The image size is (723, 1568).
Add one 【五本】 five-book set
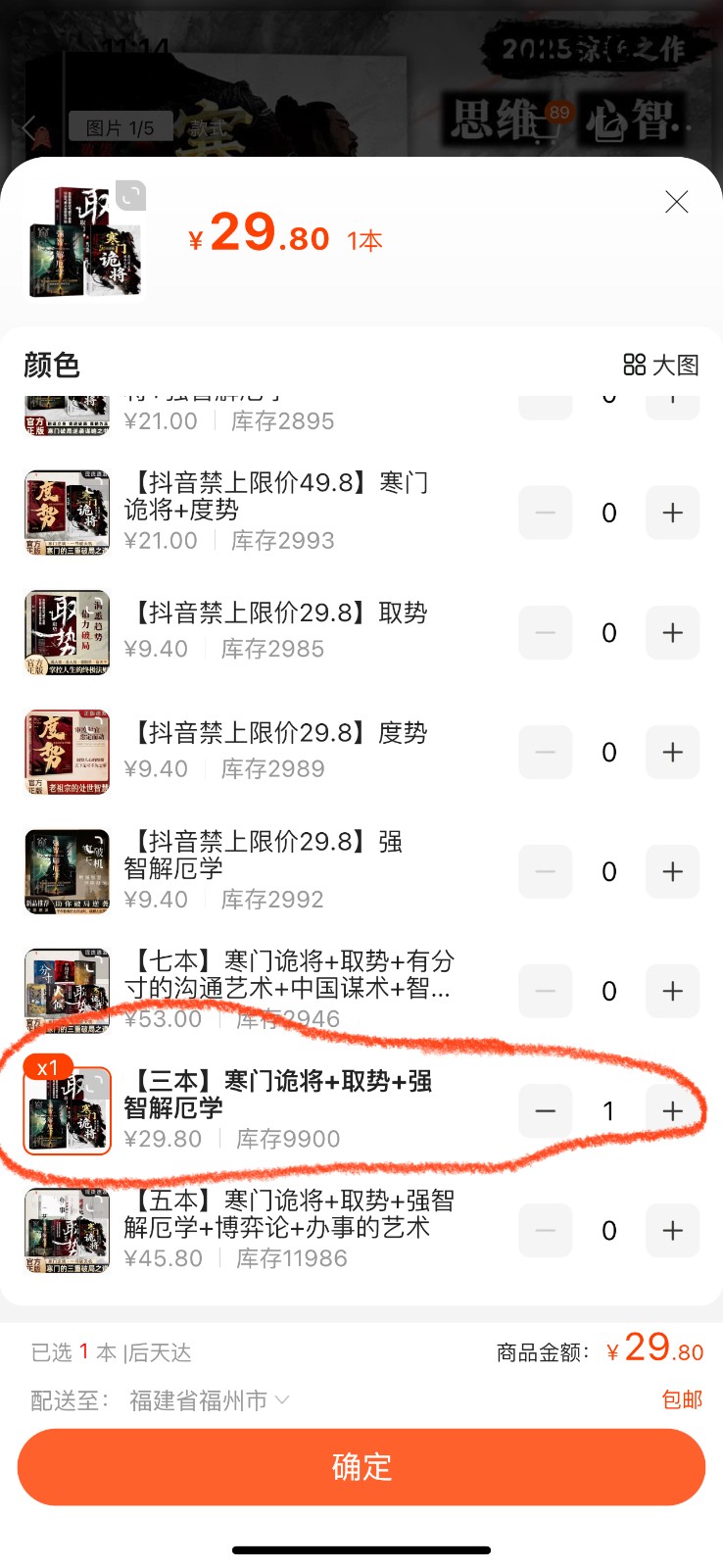click(x=673, y=1231)
